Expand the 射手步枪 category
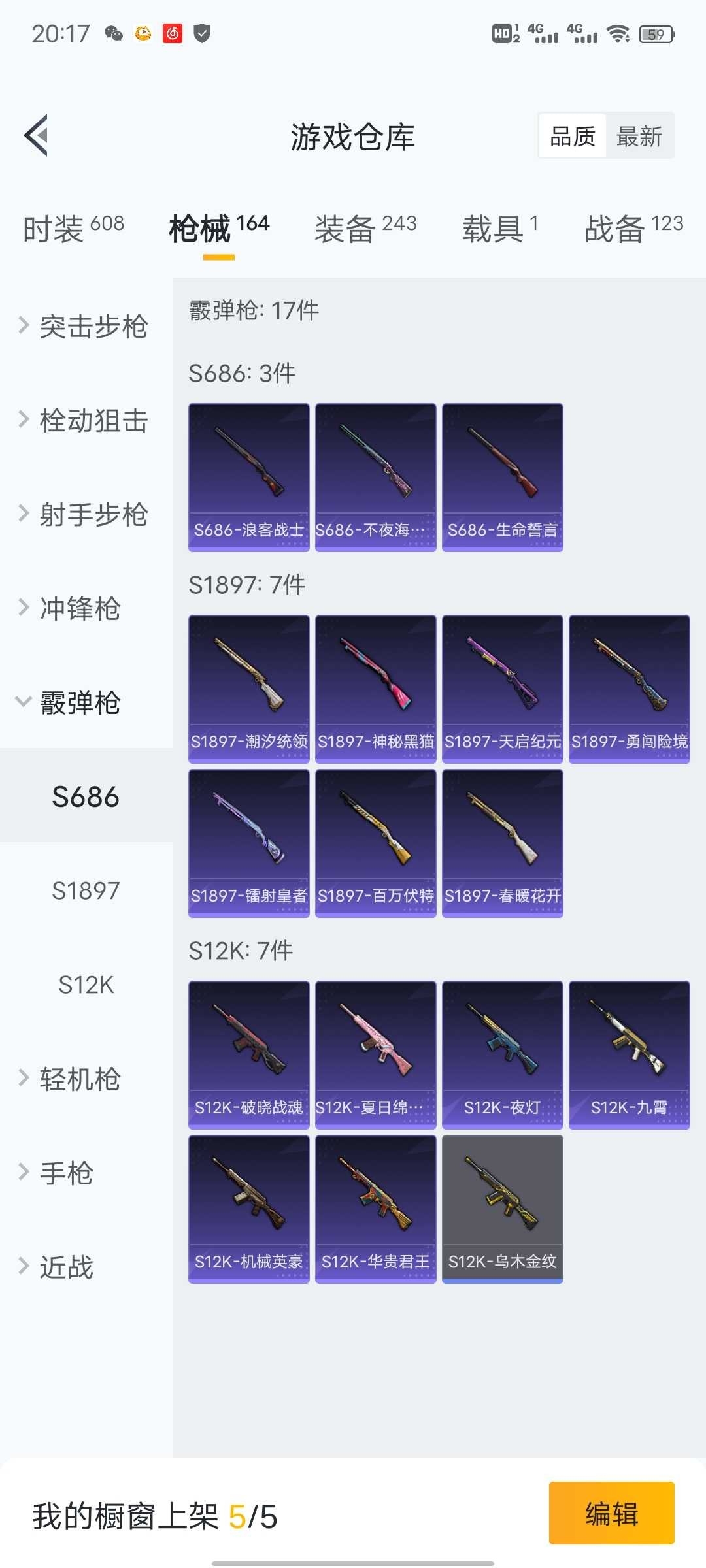This screenshot has width=706, height=1568. [x=85, y=514]
